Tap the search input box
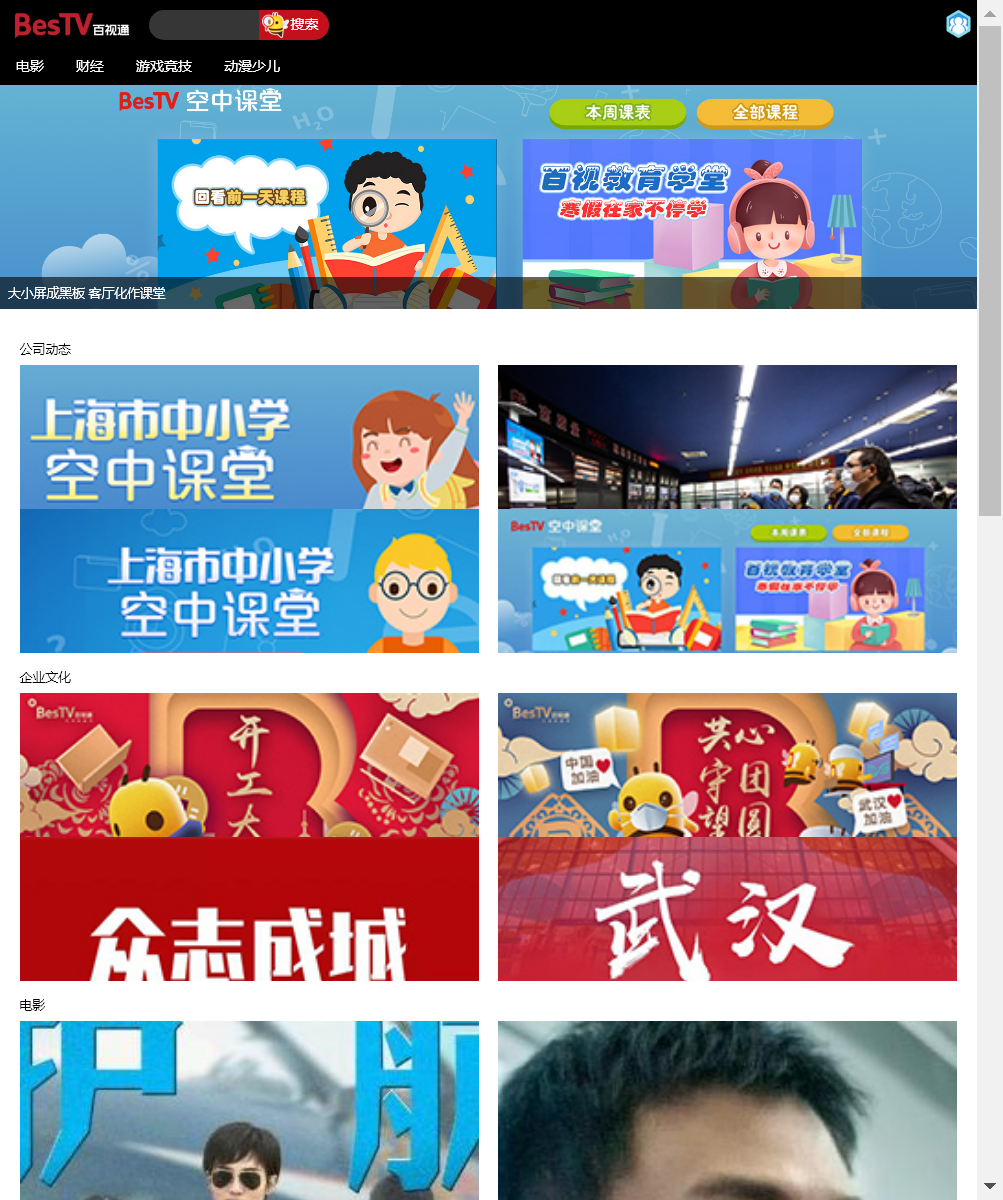This screenshot has width=1003, height=1200. (x=204, y=25)
